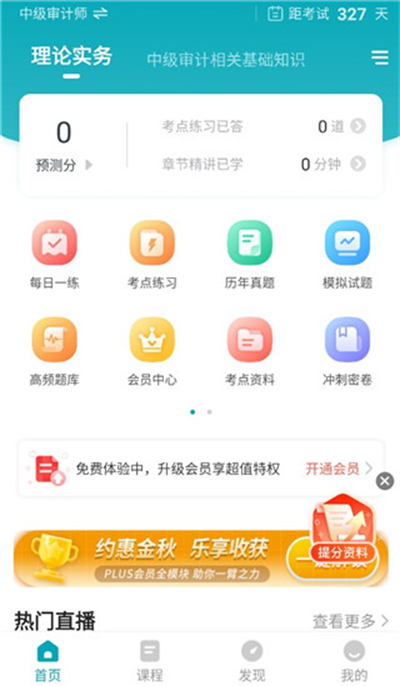Open 历年真题 past papers
Screen dimensions: 400x686
pos(249,255)
